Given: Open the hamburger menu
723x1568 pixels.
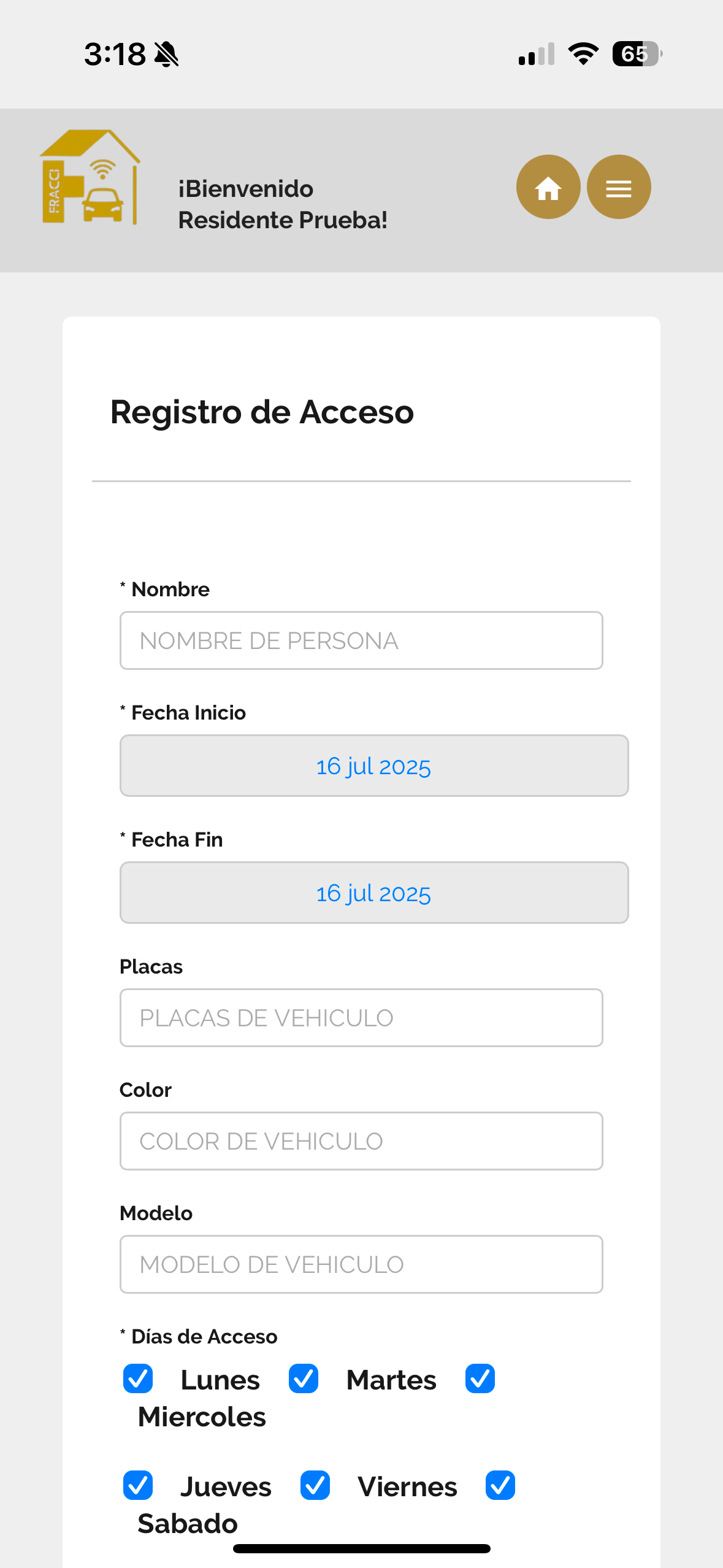Looking at the screenshot, I should [619, 187].
